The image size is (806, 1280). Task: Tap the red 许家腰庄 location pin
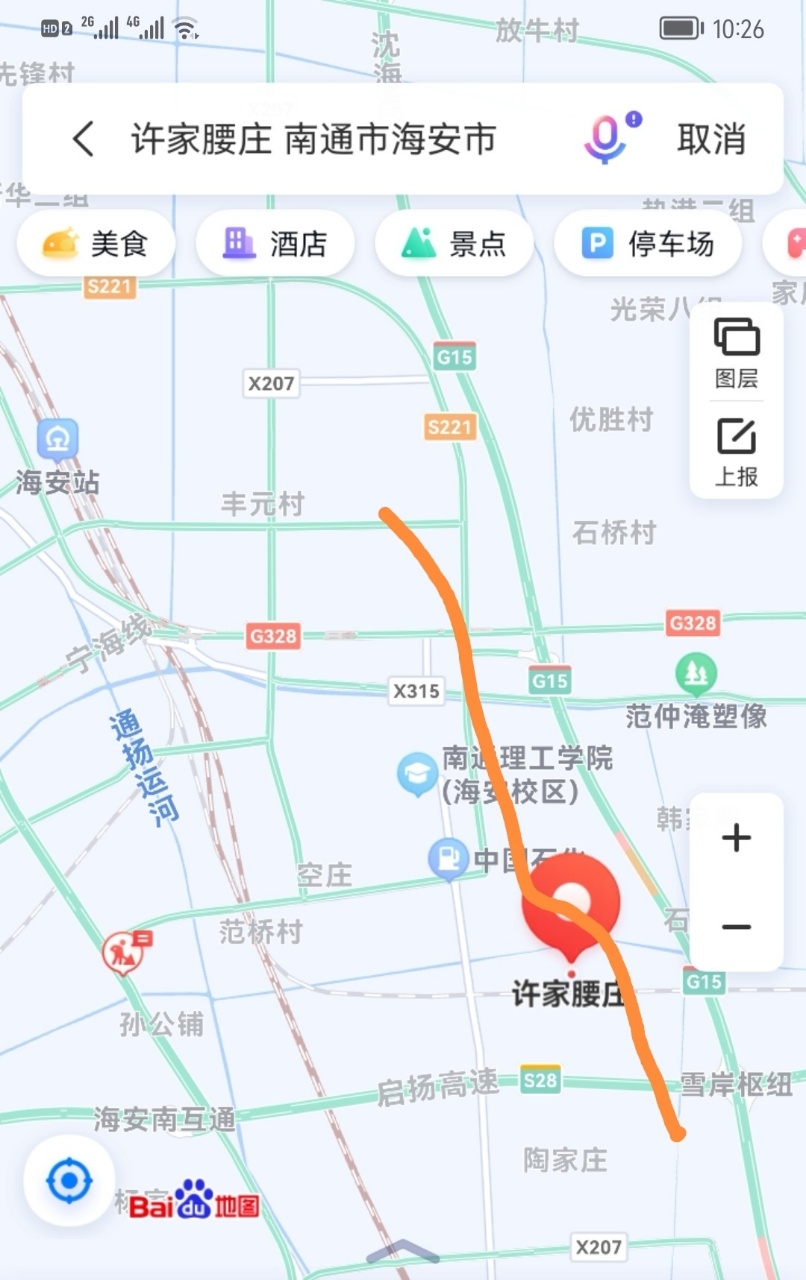pyautogui.click(x=570, y=905)
